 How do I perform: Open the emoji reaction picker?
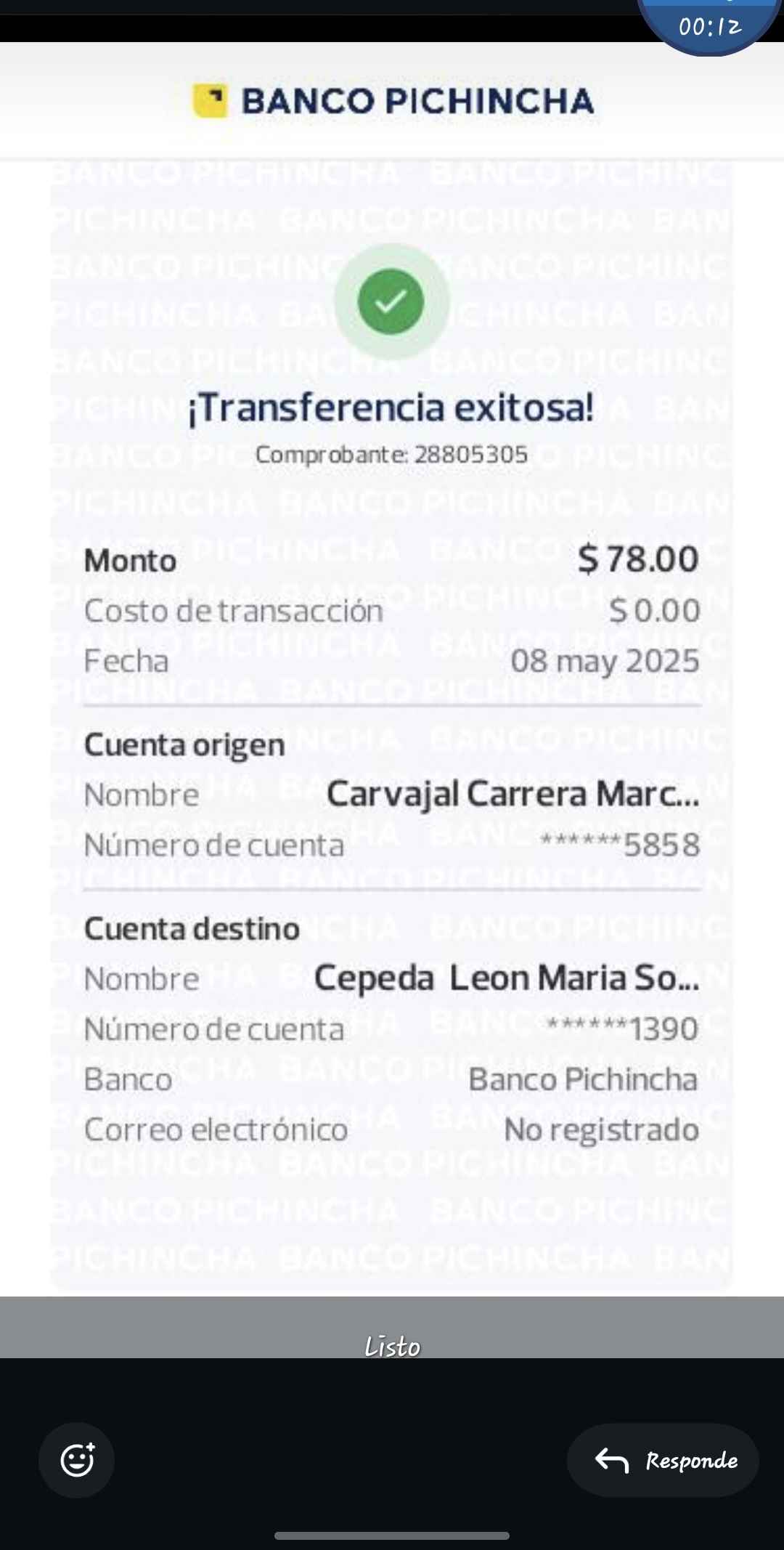pos(76,1460)
